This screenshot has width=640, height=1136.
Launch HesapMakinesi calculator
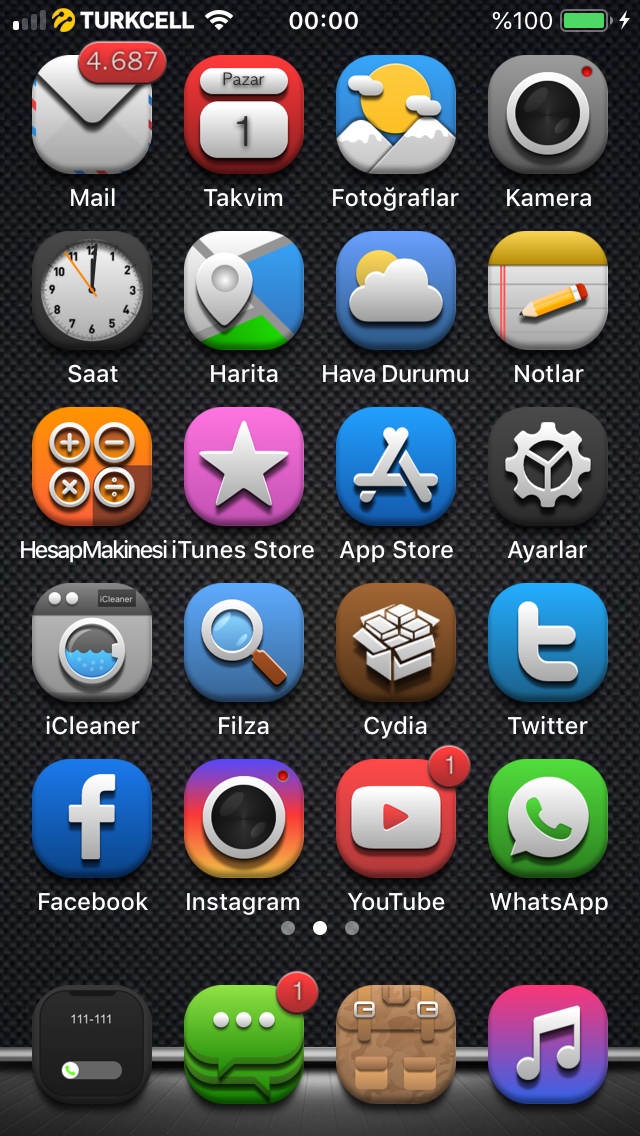[x=92, y=467]
